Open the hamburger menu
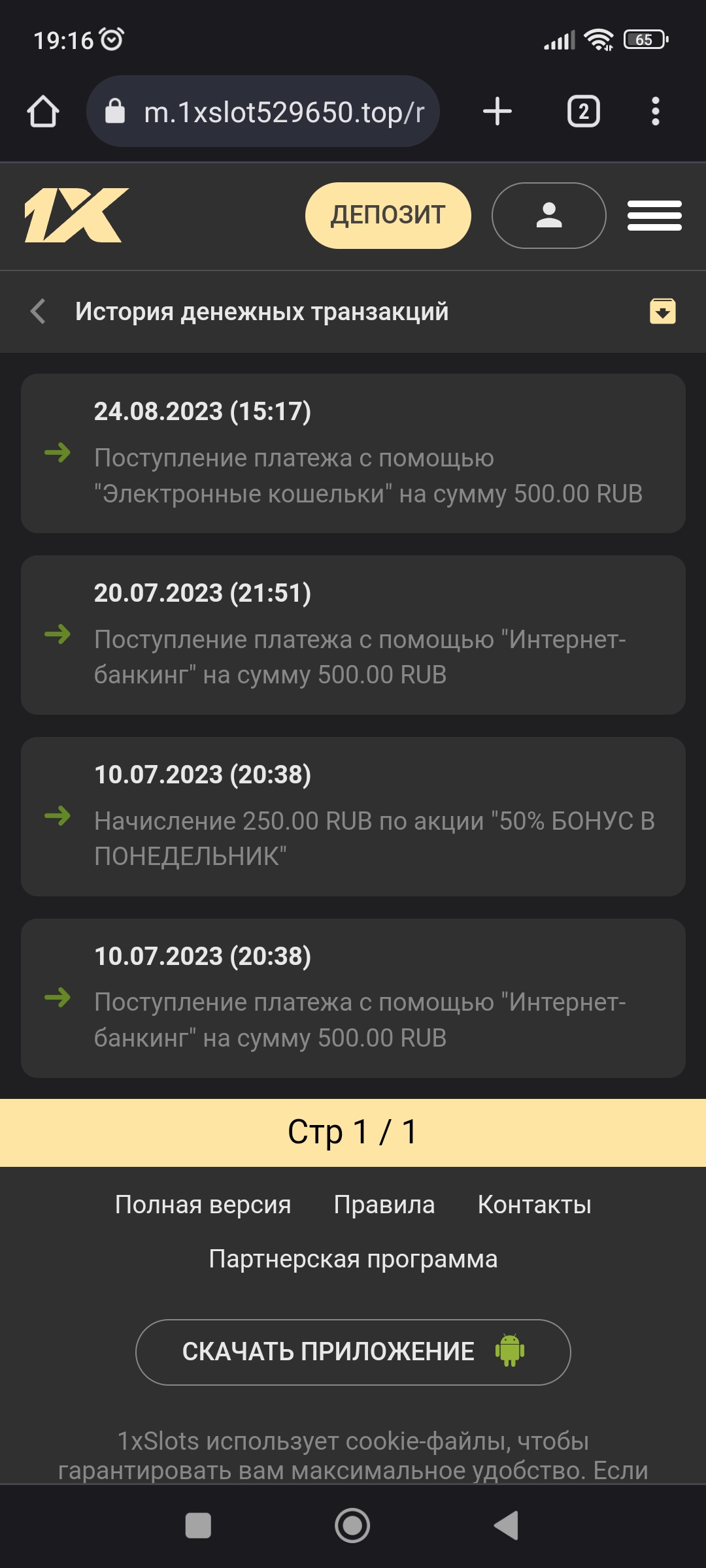 tap(654, 216)
